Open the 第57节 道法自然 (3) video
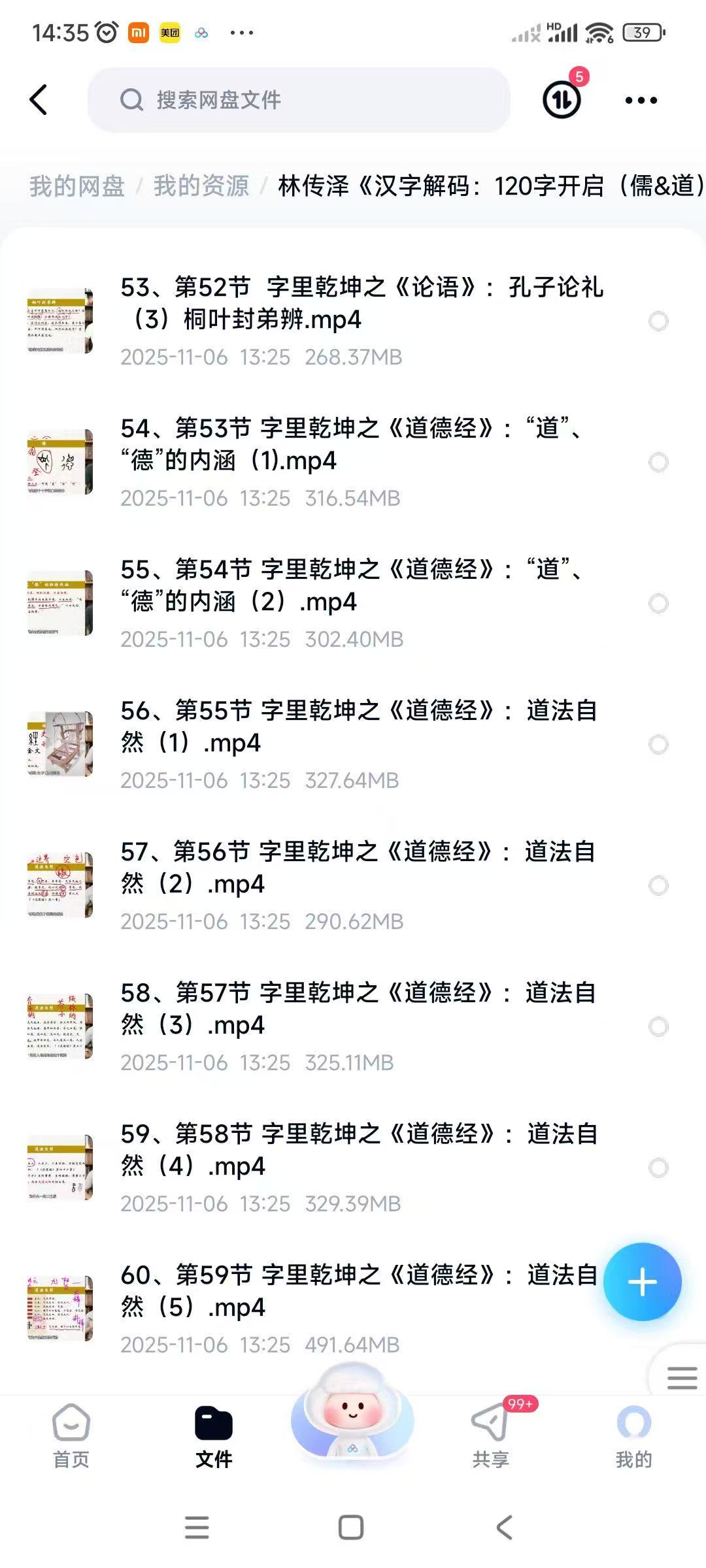Screen dimensions: 706x1568 (358, 1009)
